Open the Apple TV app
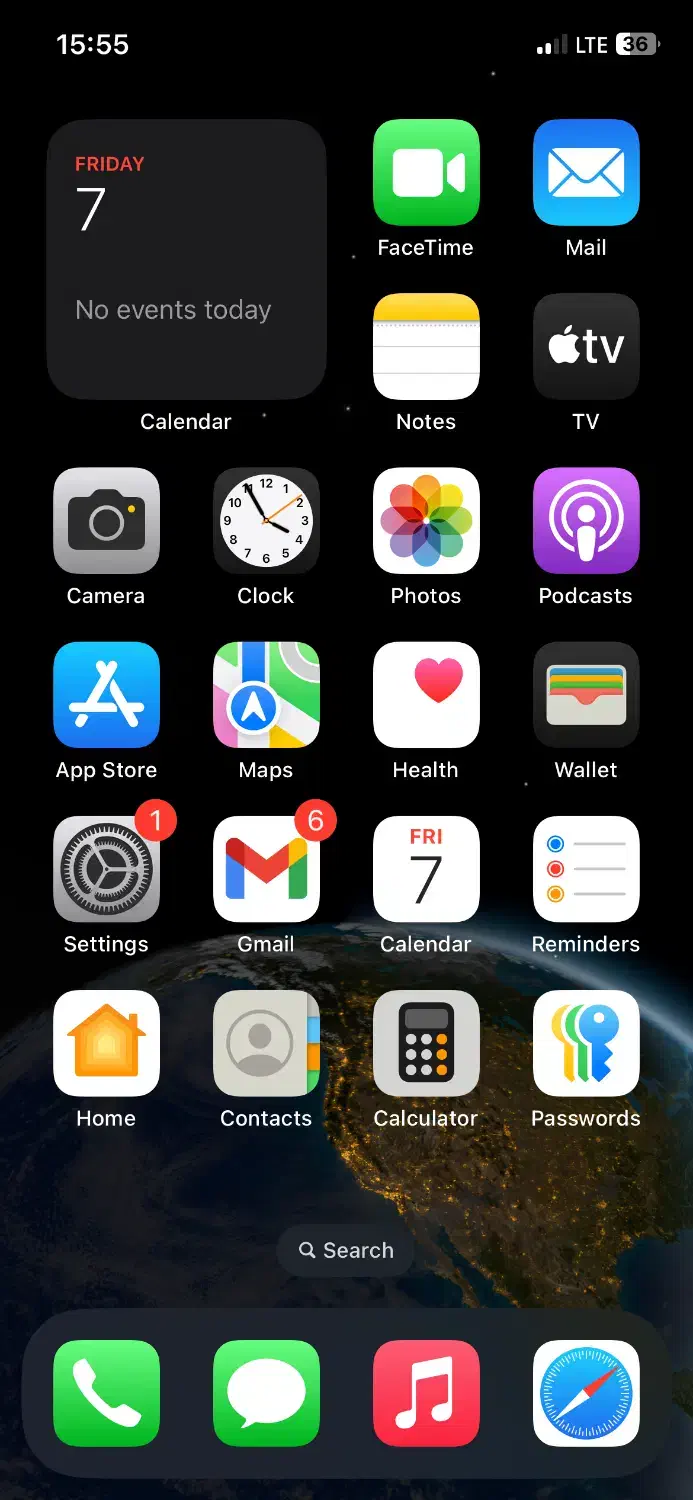 click(586, 347)
